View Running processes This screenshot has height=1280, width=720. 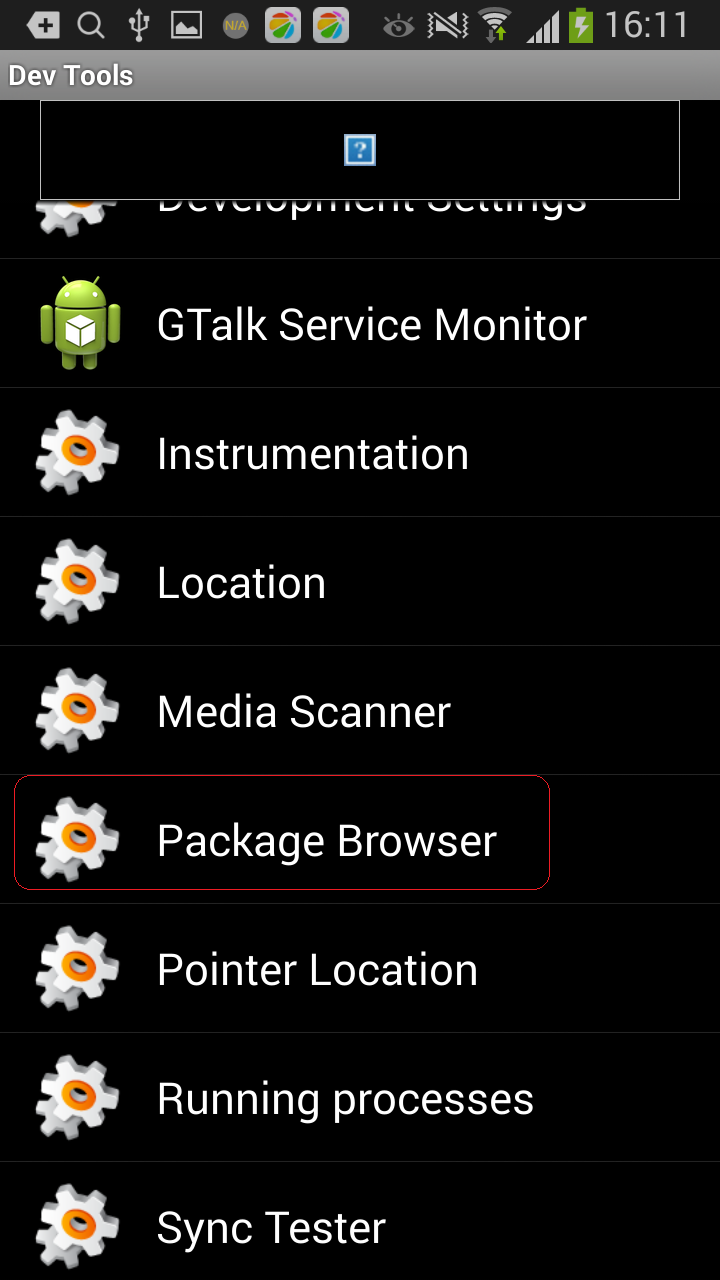[360, 1098]
